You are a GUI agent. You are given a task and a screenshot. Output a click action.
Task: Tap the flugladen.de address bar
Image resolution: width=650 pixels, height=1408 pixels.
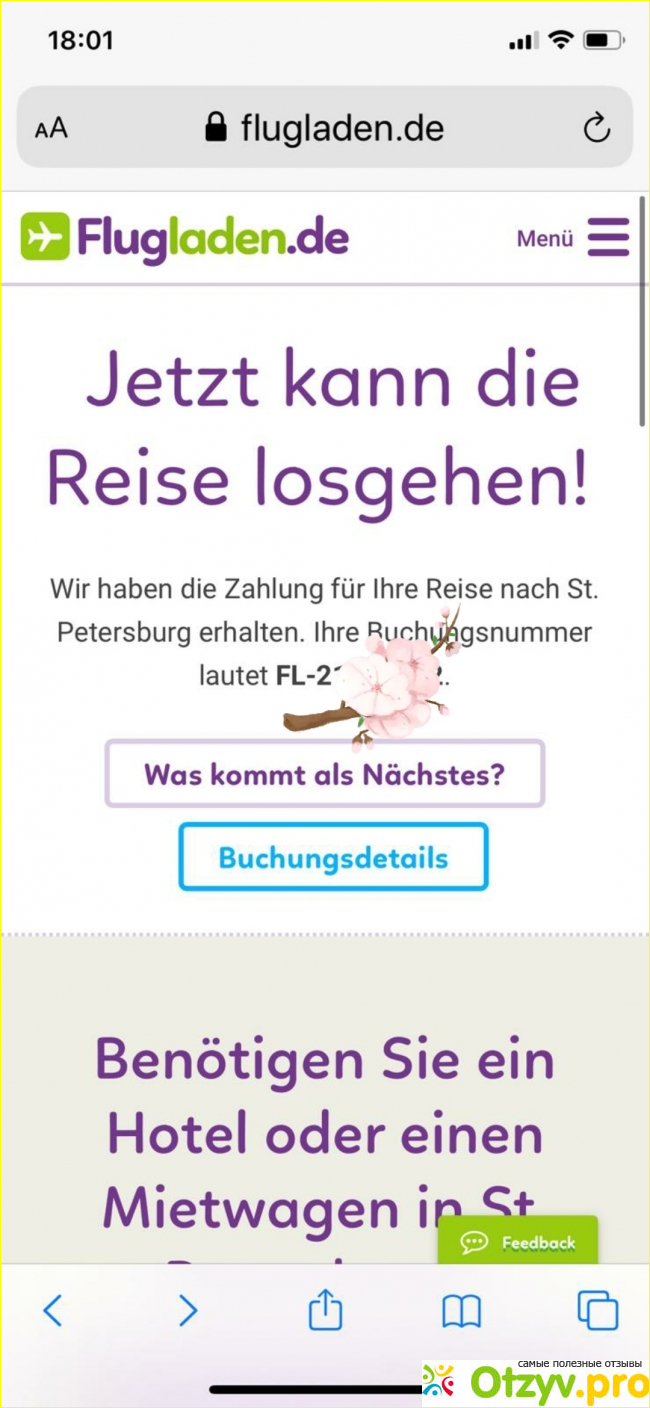(x=324, y=128)
